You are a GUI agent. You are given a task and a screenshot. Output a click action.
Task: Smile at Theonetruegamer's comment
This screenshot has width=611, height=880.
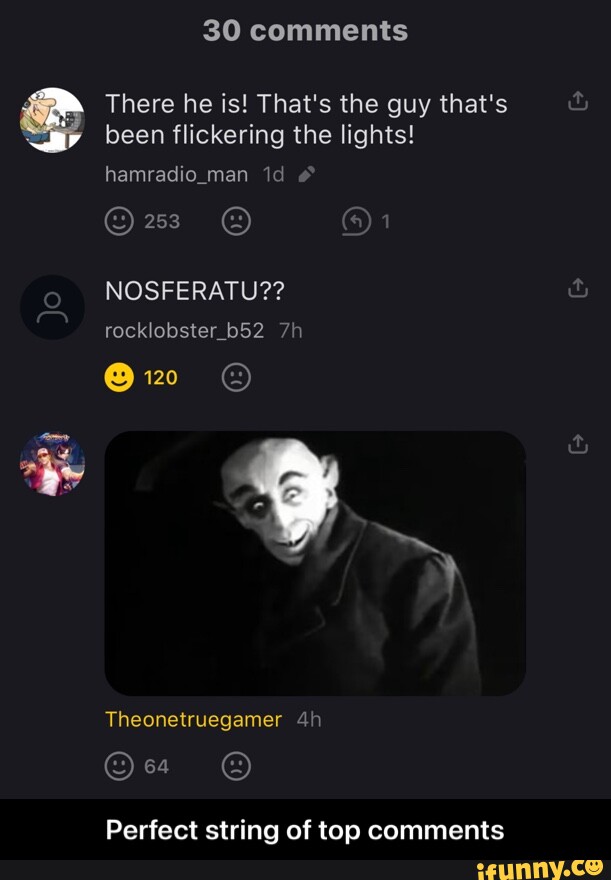119,767
